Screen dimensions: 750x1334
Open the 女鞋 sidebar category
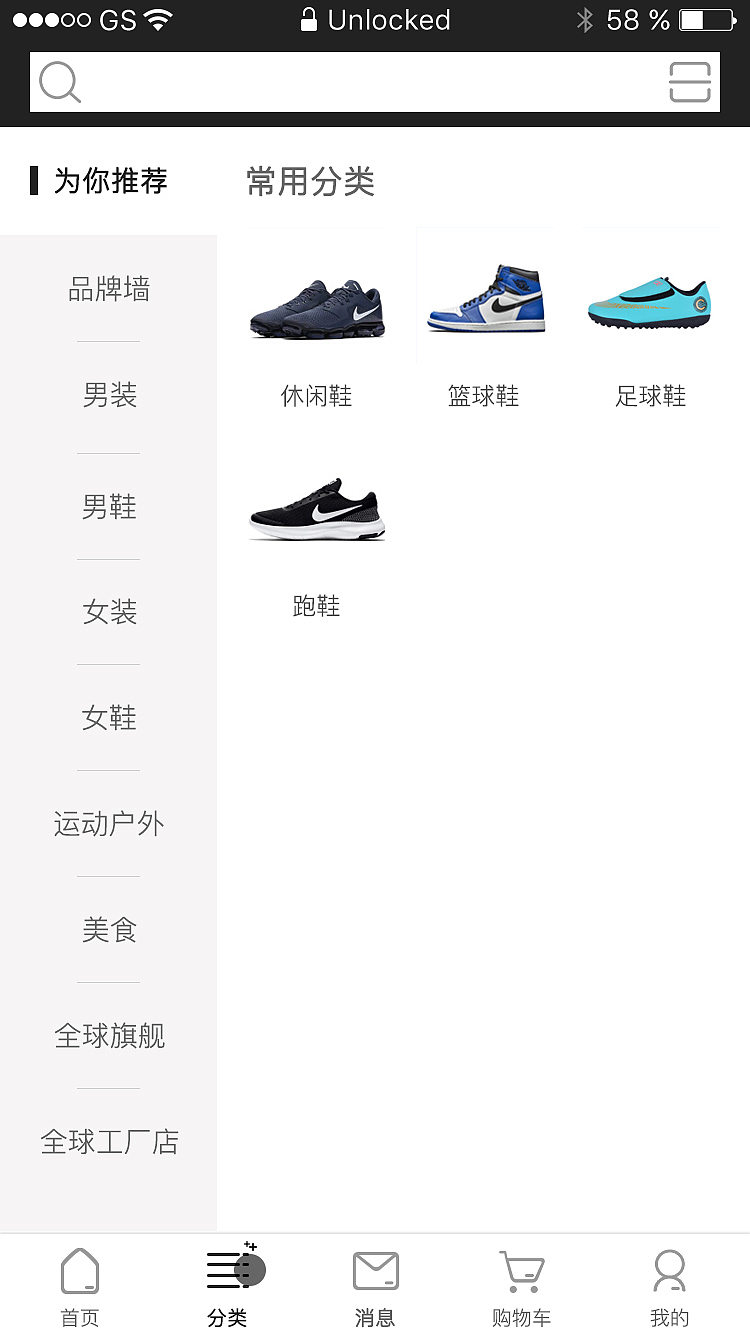109,718
